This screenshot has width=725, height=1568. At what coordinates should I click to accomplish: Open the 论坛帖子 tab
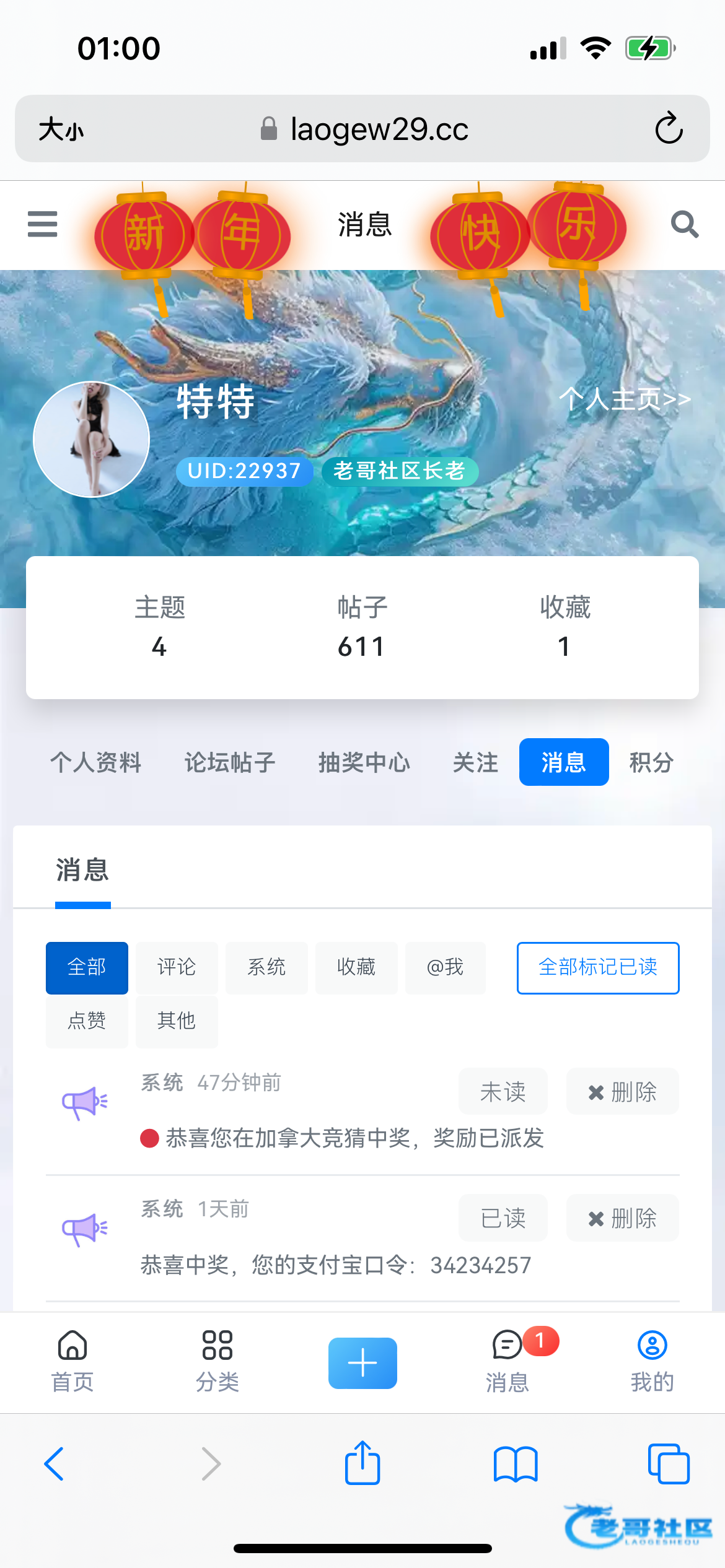pos(230,762)
